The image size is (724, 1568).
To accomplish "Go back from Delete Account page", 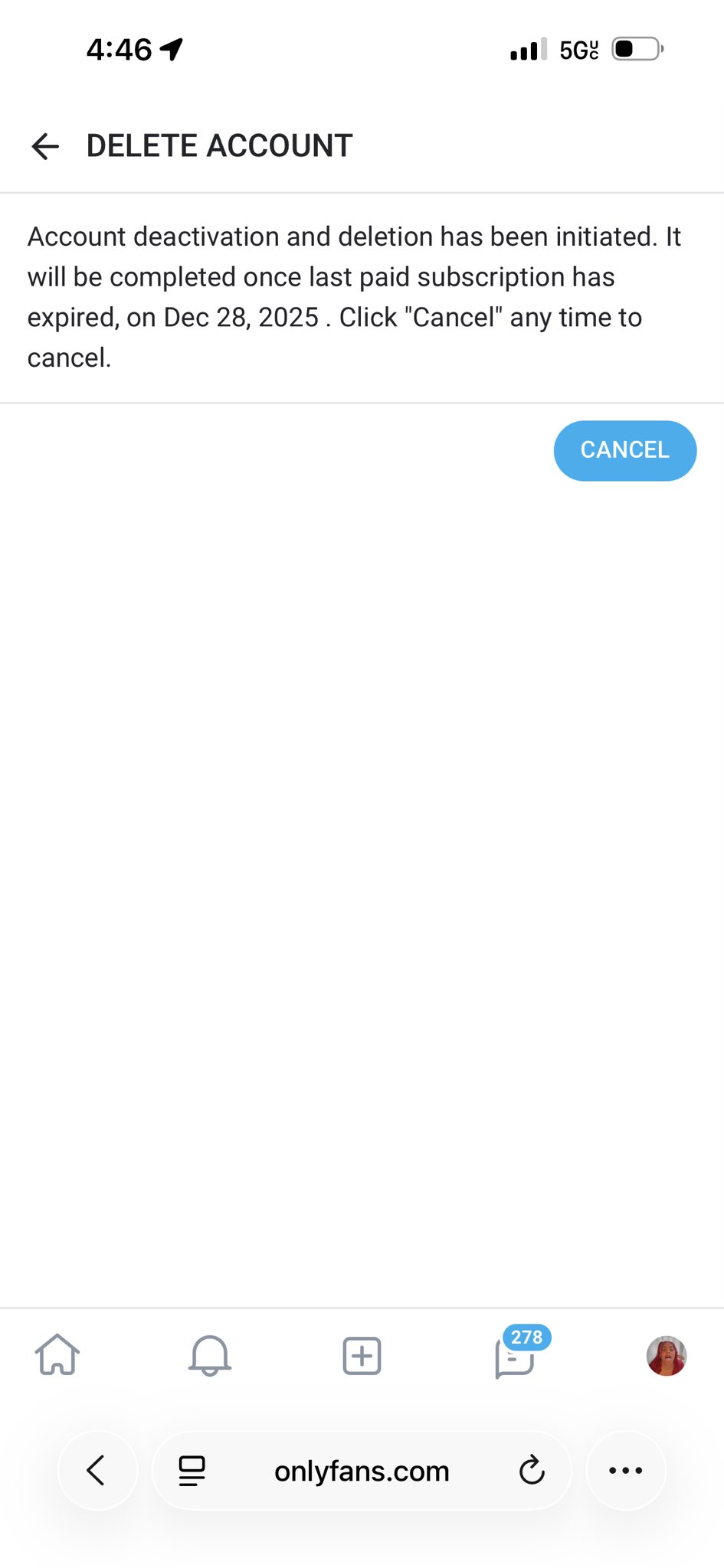I will tap(45, 145).
